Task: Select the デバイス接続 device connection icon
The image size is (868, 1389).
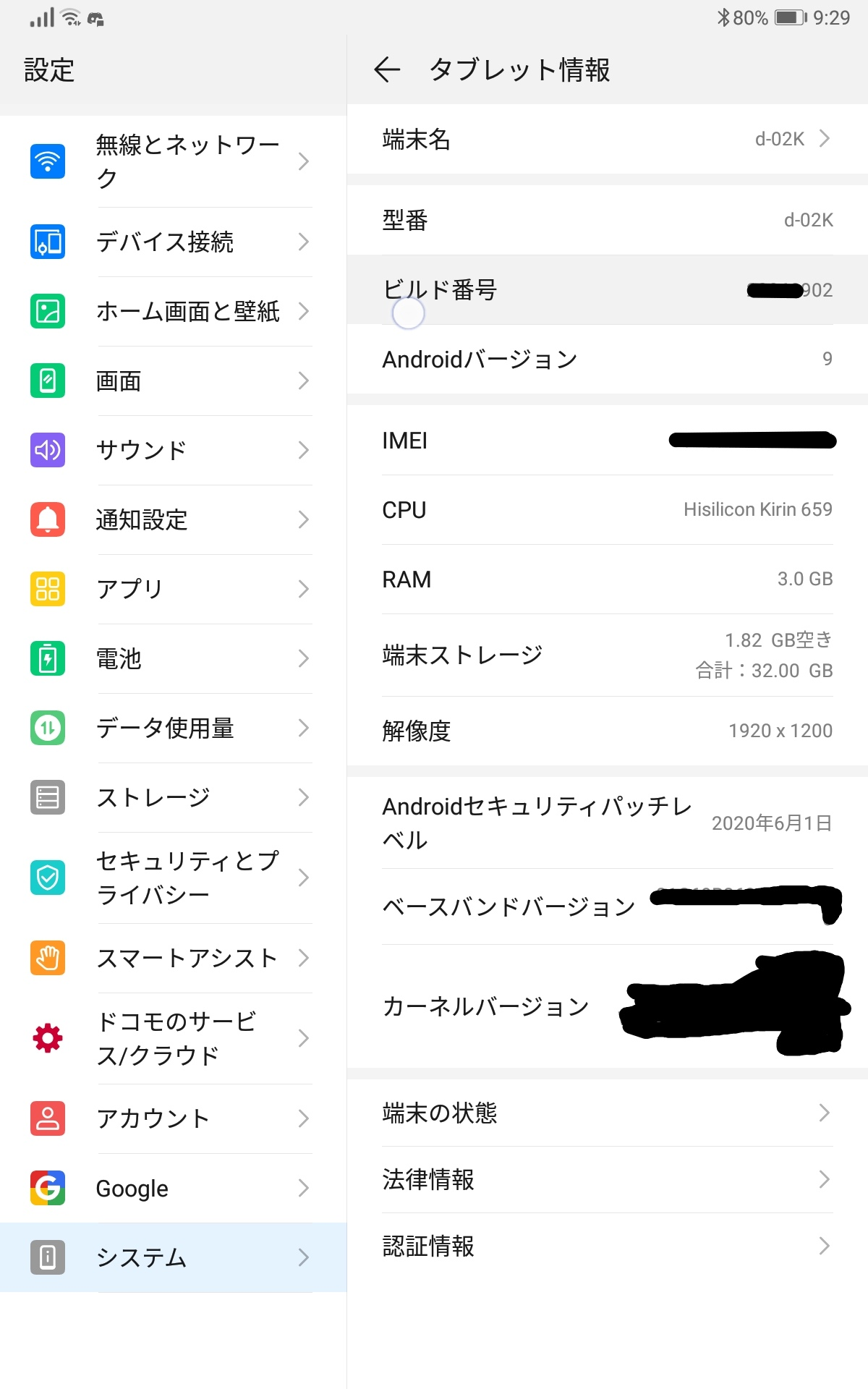Action: click(x=47, y=242)
